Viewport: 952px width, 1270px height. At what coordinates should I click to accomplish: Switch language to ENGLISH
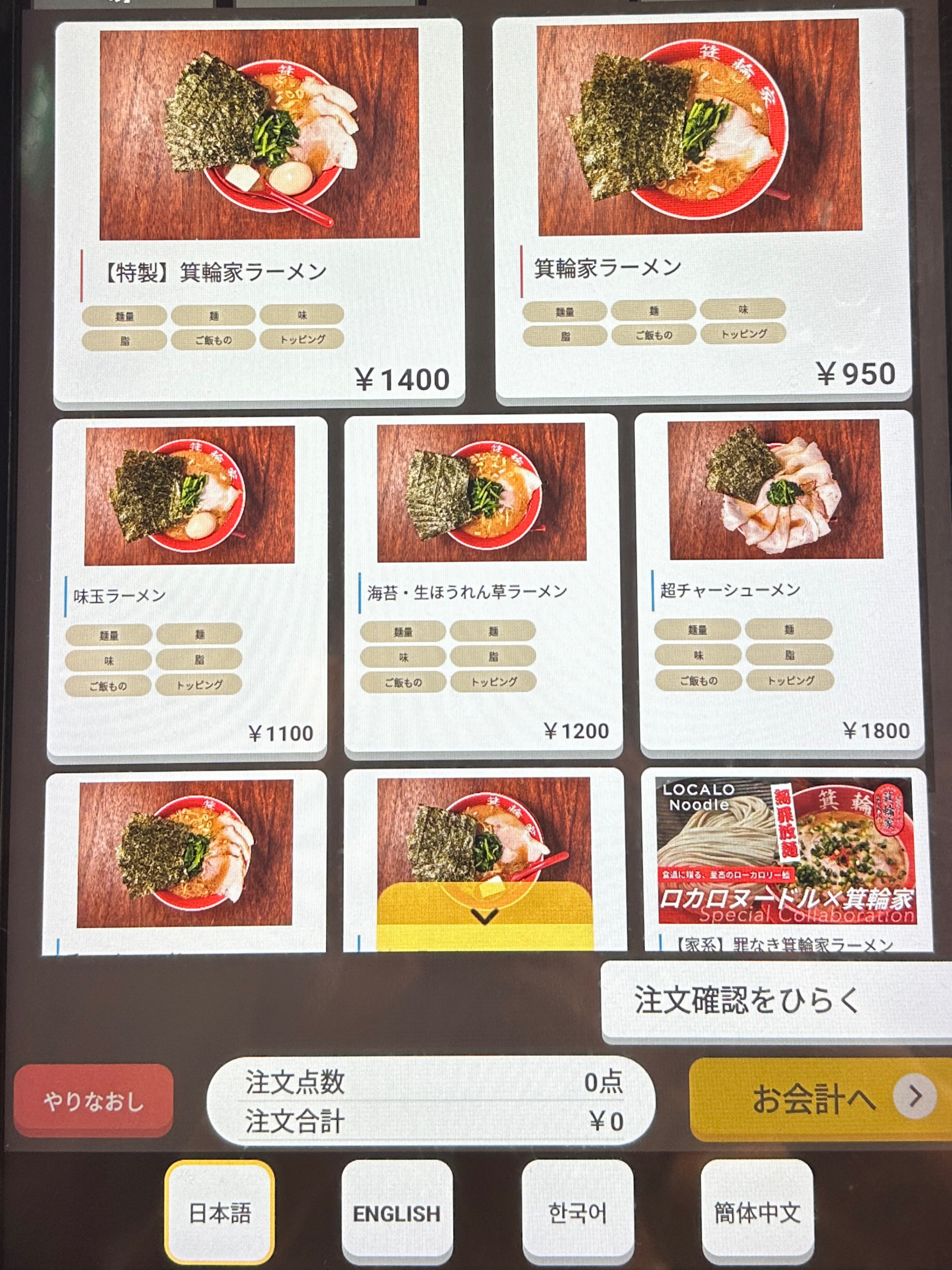pyautogui.click(x=397, y=1212)
